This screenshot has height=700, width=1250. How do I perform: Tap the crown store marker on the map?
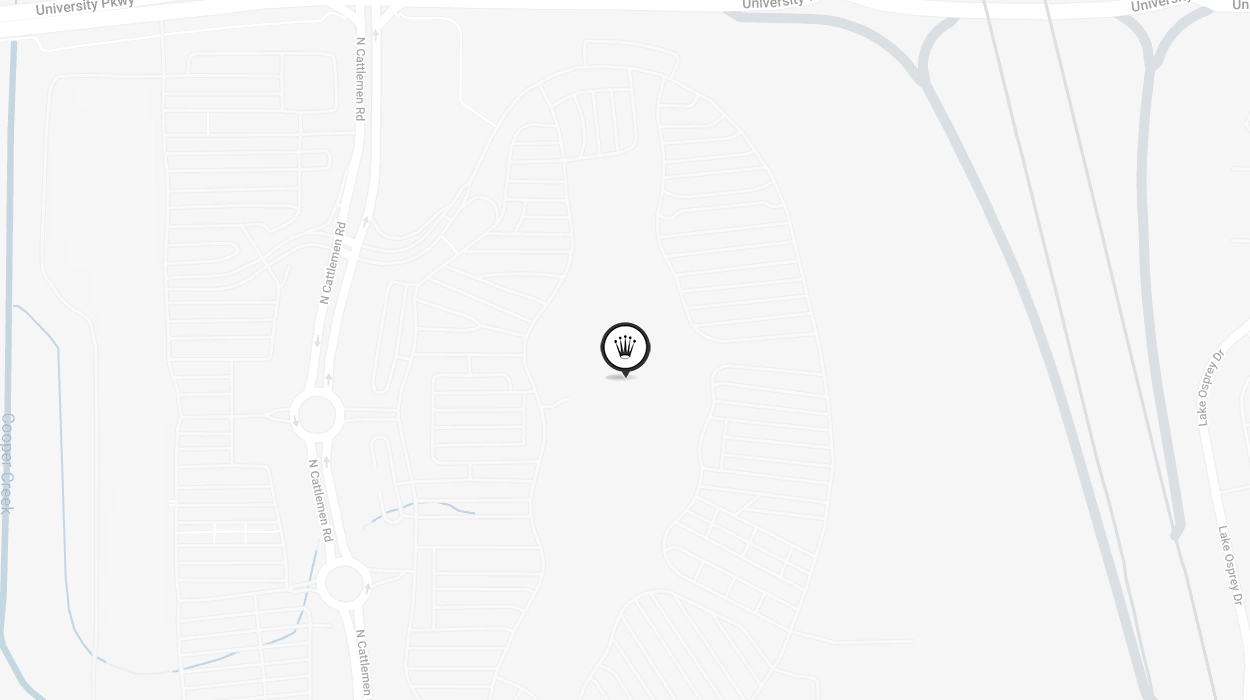click(625, 348)
